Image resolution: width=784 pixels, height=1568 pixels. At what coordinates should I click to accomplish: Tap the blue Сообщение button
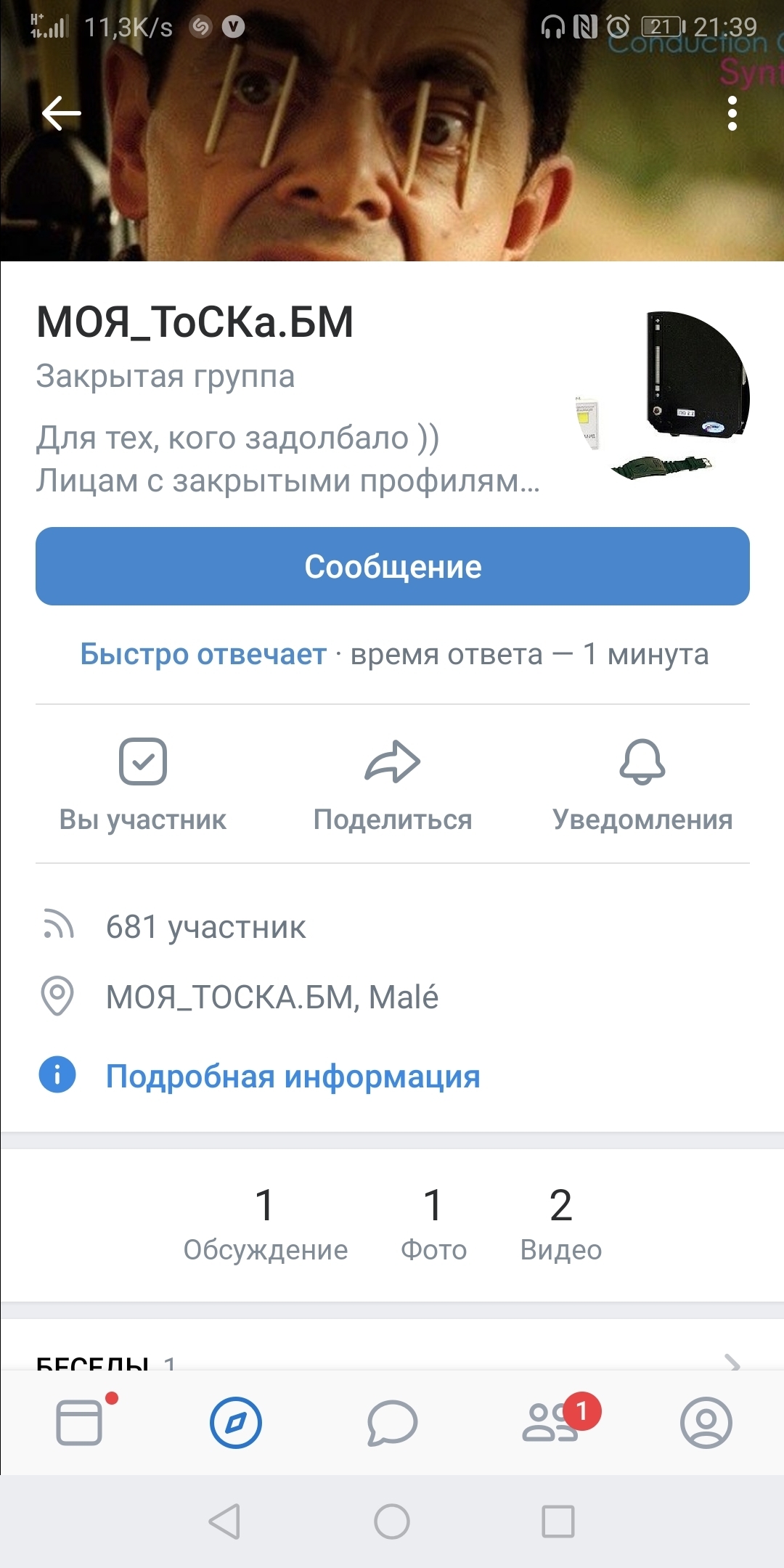392,566
